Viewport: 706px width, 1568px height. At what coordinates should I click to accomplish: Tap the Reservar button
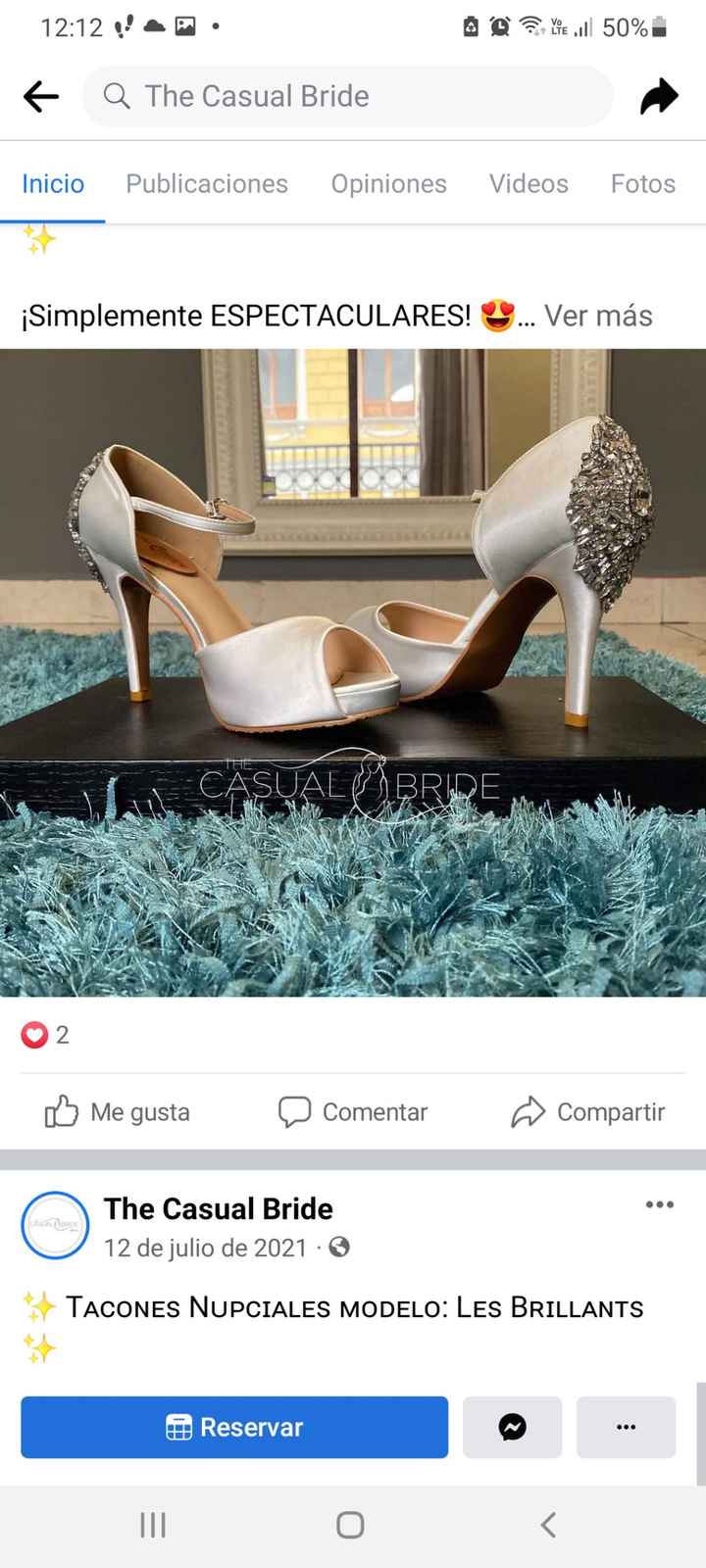pyautogui.click(x=233, y=1427)
